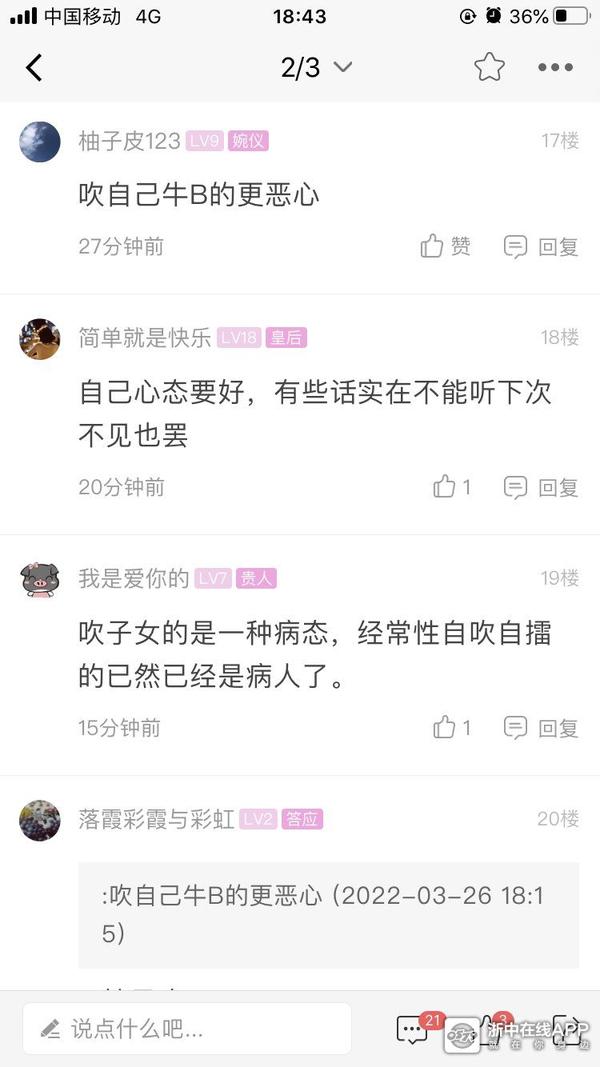Open 我是爱你的's pig avatar
Image resolution: width=600 pixels, height=1067 pixels.
(40, 578)
